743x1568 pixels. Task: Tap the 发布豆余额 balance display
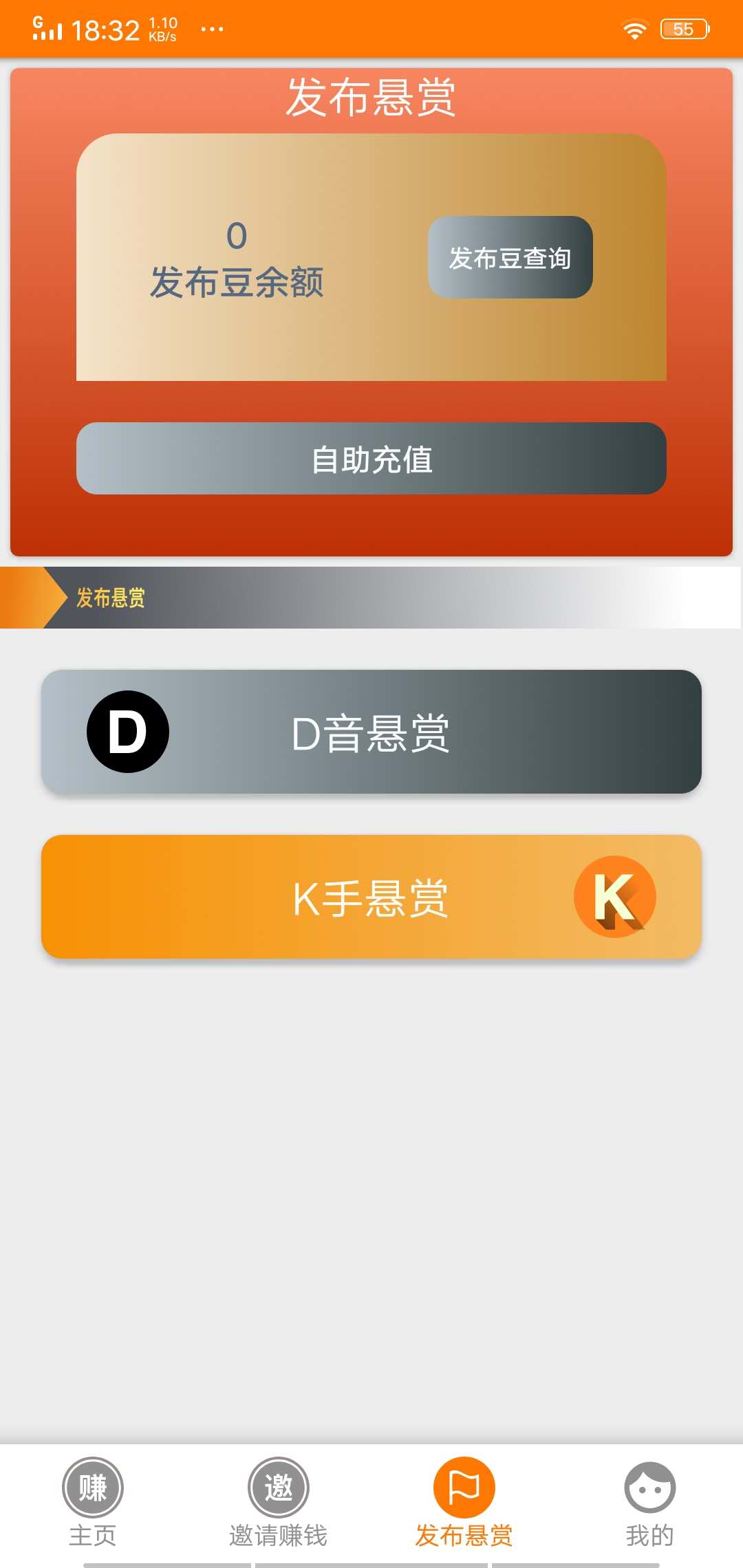click(x=239, y=261)
